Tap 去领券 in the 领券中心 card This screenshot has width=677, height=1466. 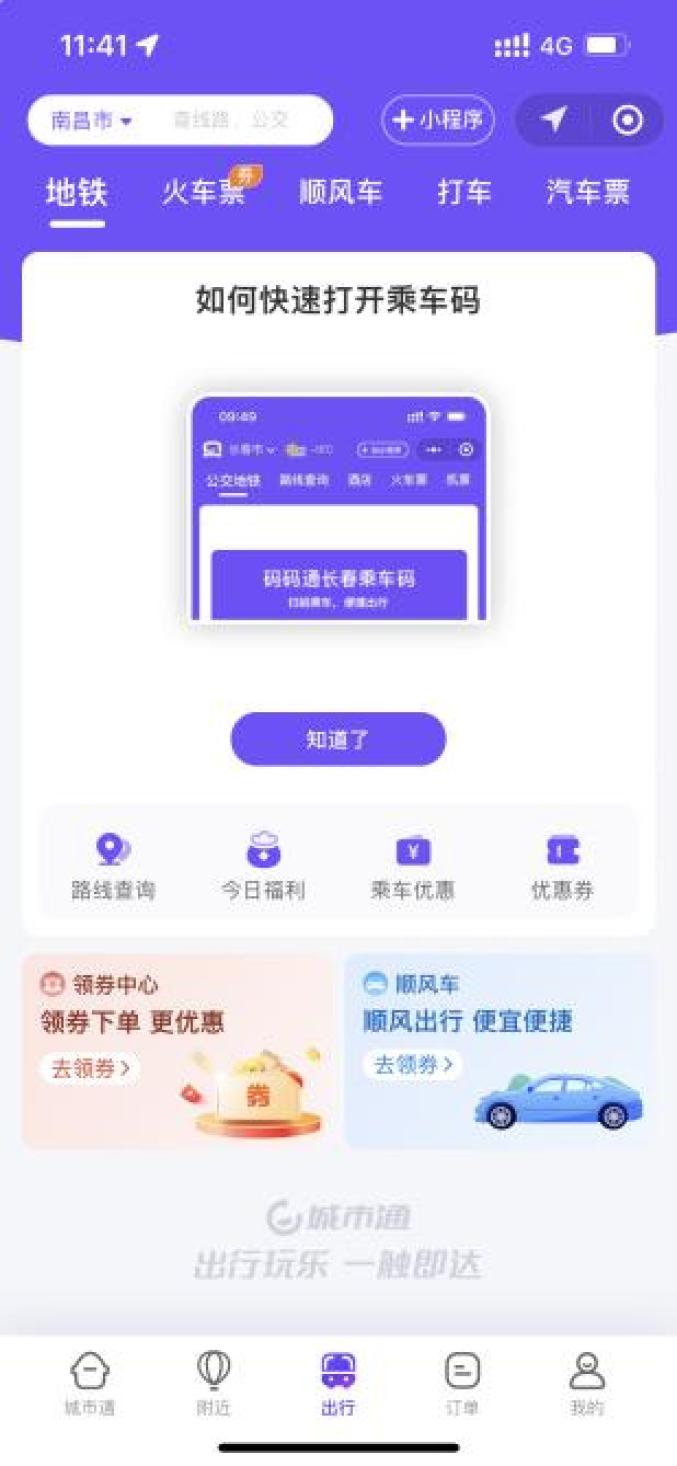tap(90, 1068)
